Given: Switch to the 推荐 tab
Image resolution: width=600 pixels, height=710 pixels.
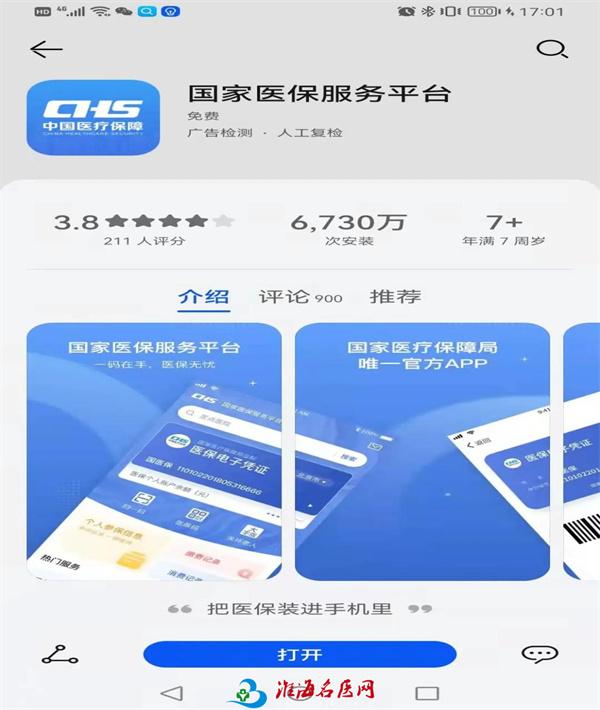Looking at the screenshot, I should pyautogui.click(x=395, y=296).
